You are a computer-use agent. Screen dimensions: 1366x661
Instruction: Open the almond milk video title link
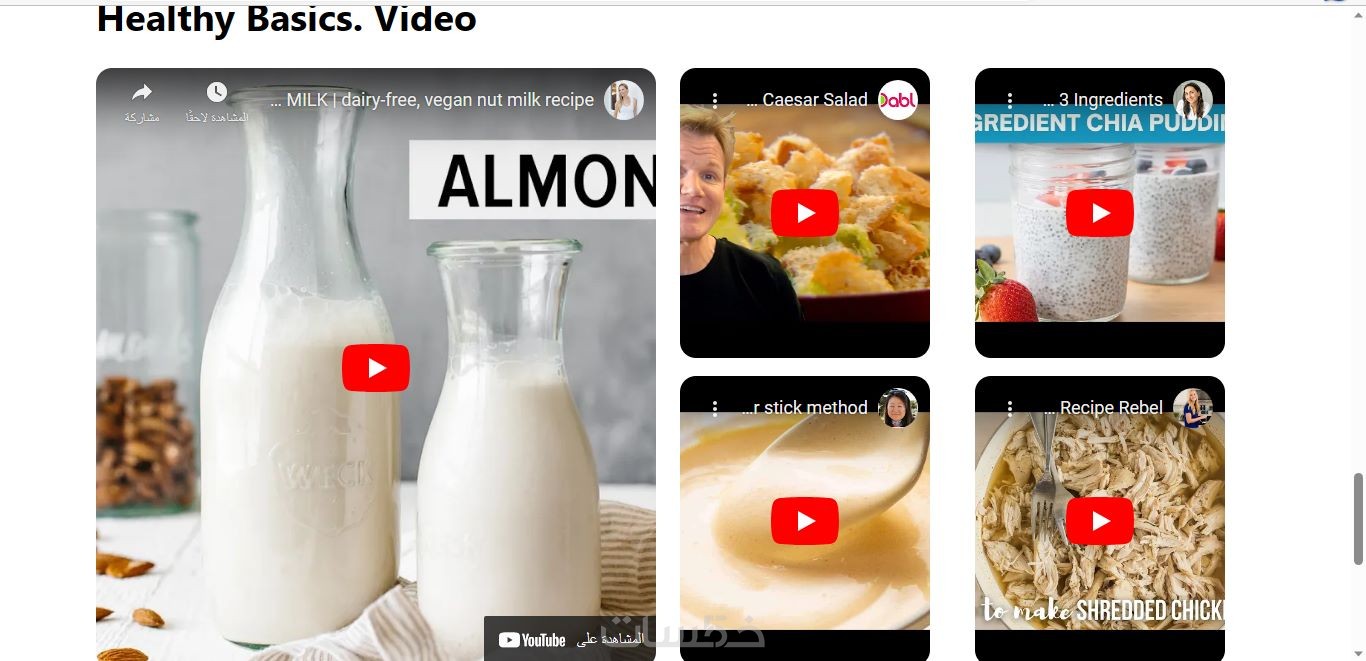tap(438, 100)
